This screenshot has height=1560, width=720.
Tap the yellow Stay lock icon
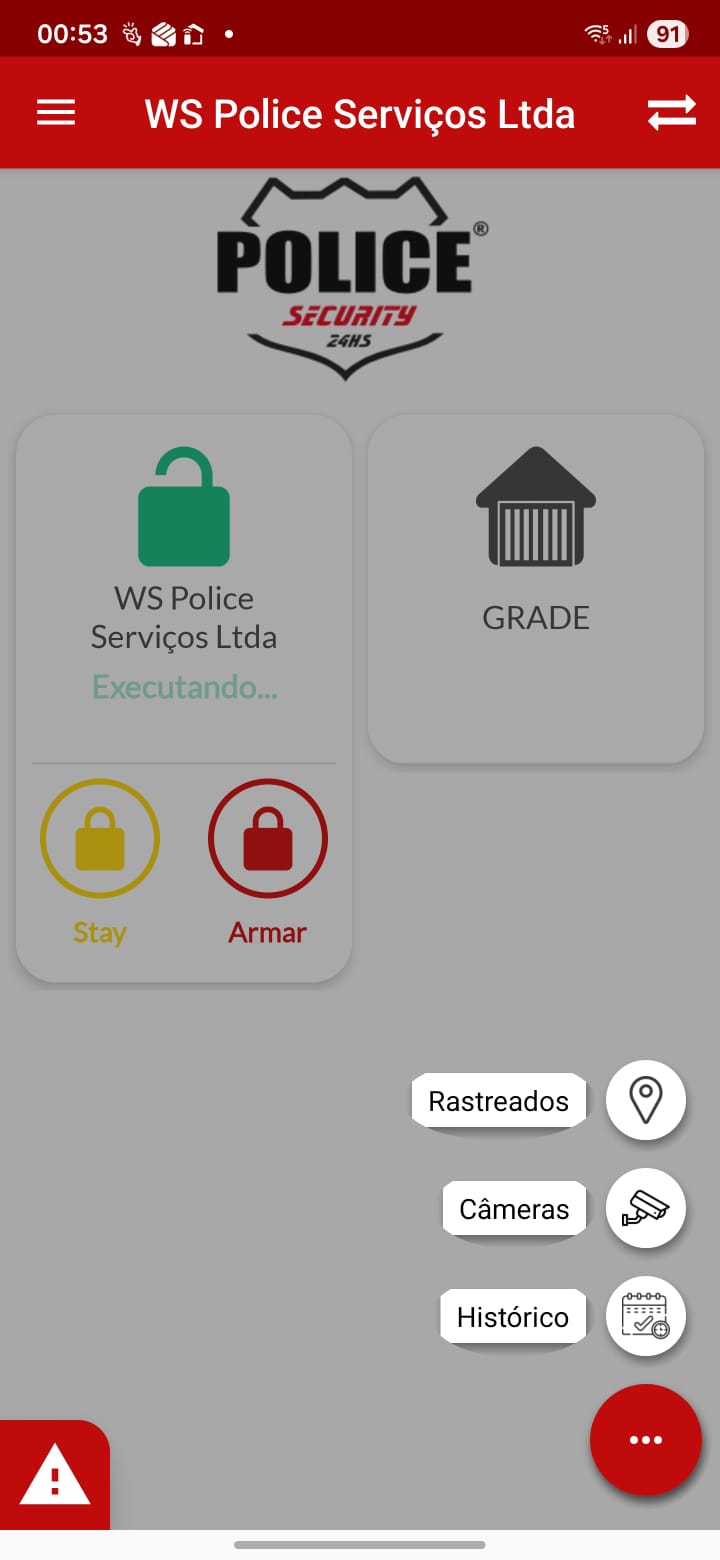(x=99, y=838)
